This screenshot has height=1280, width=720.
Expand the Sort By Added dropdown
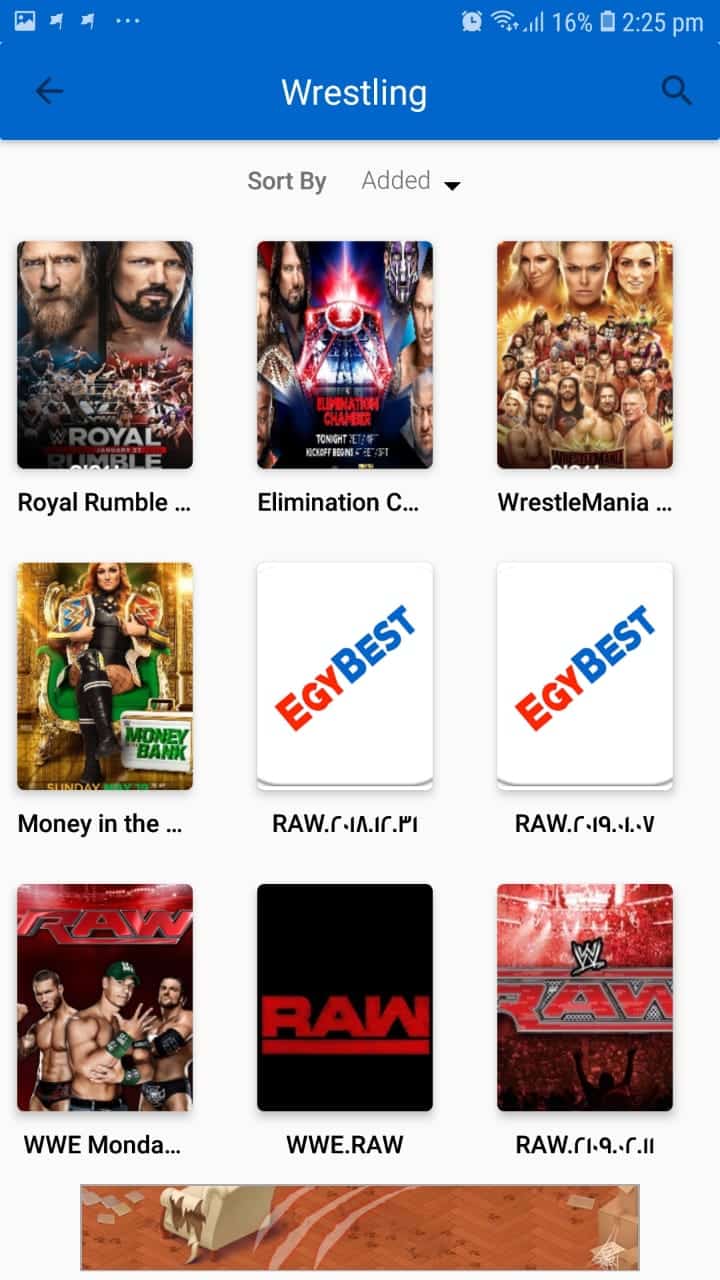411,182
